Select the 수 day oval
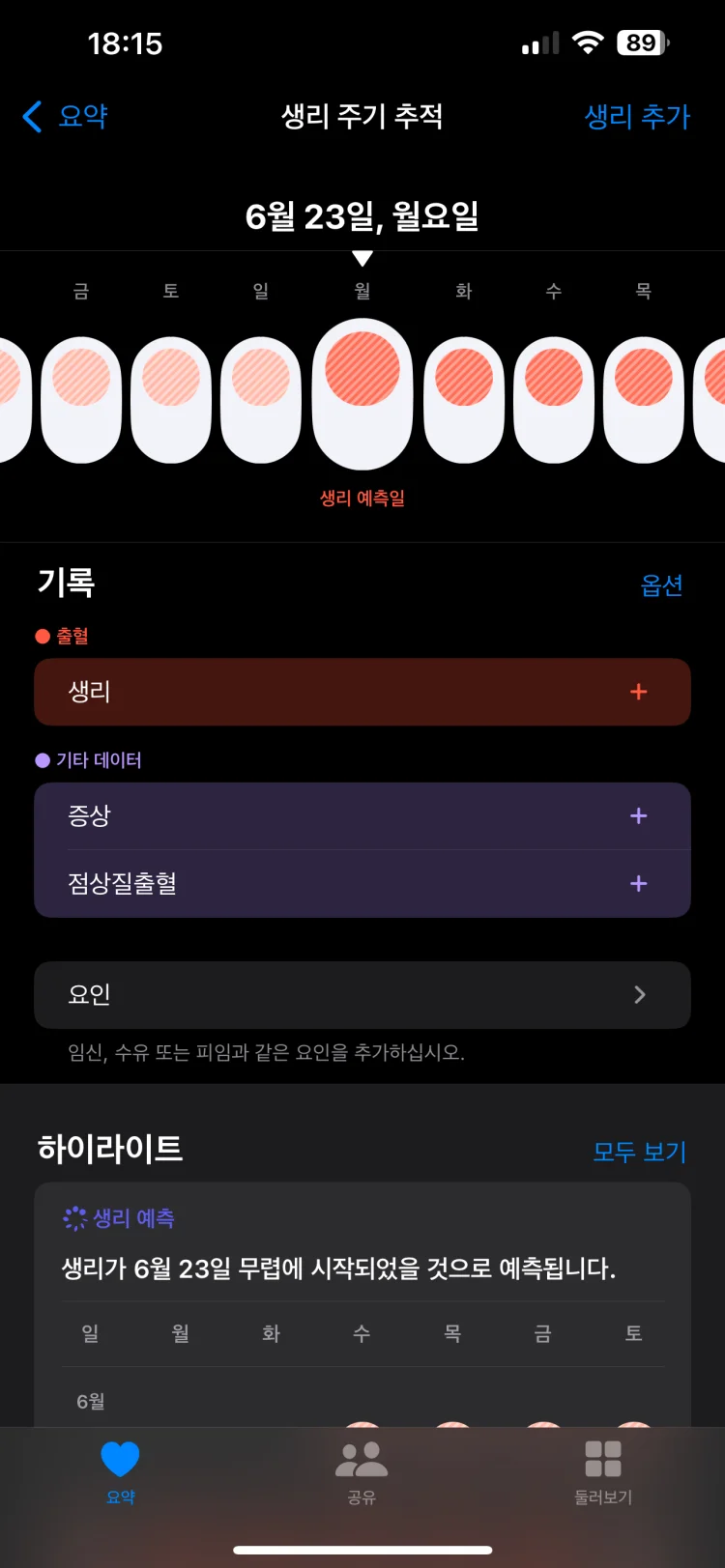The height and width of the screenshot is (1568, 725). tap(554, 398)
